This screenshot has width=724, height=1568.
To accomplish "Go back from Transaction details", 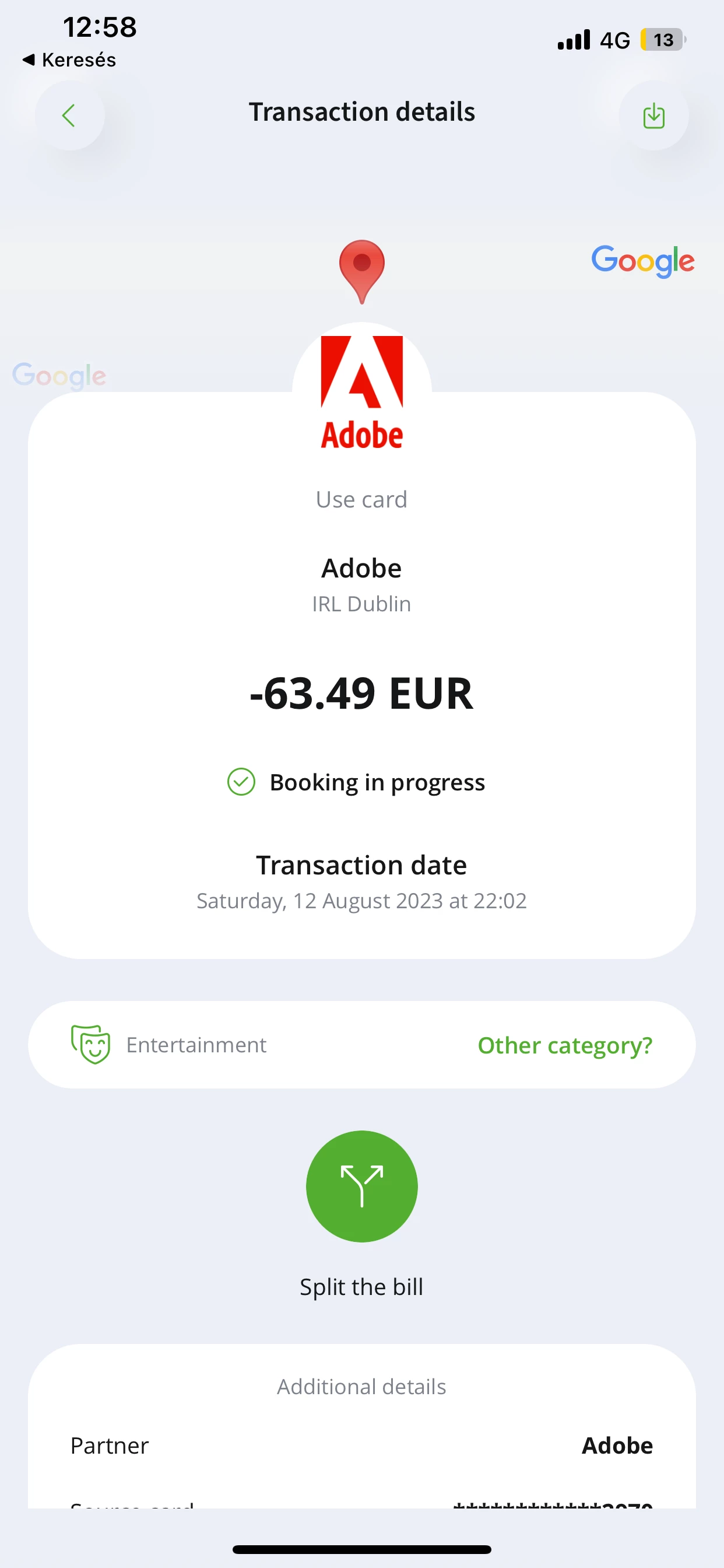I will [69, 116].
